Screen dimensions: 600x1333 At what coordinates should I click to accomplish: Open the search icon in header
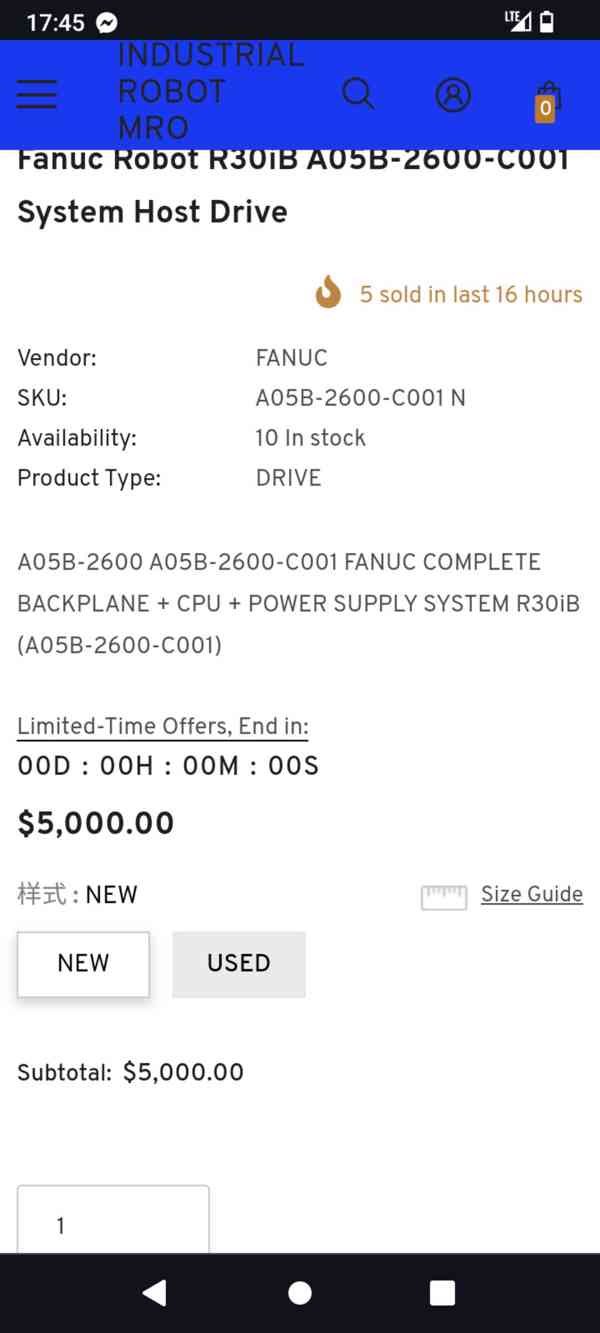(x=358, y=94)
